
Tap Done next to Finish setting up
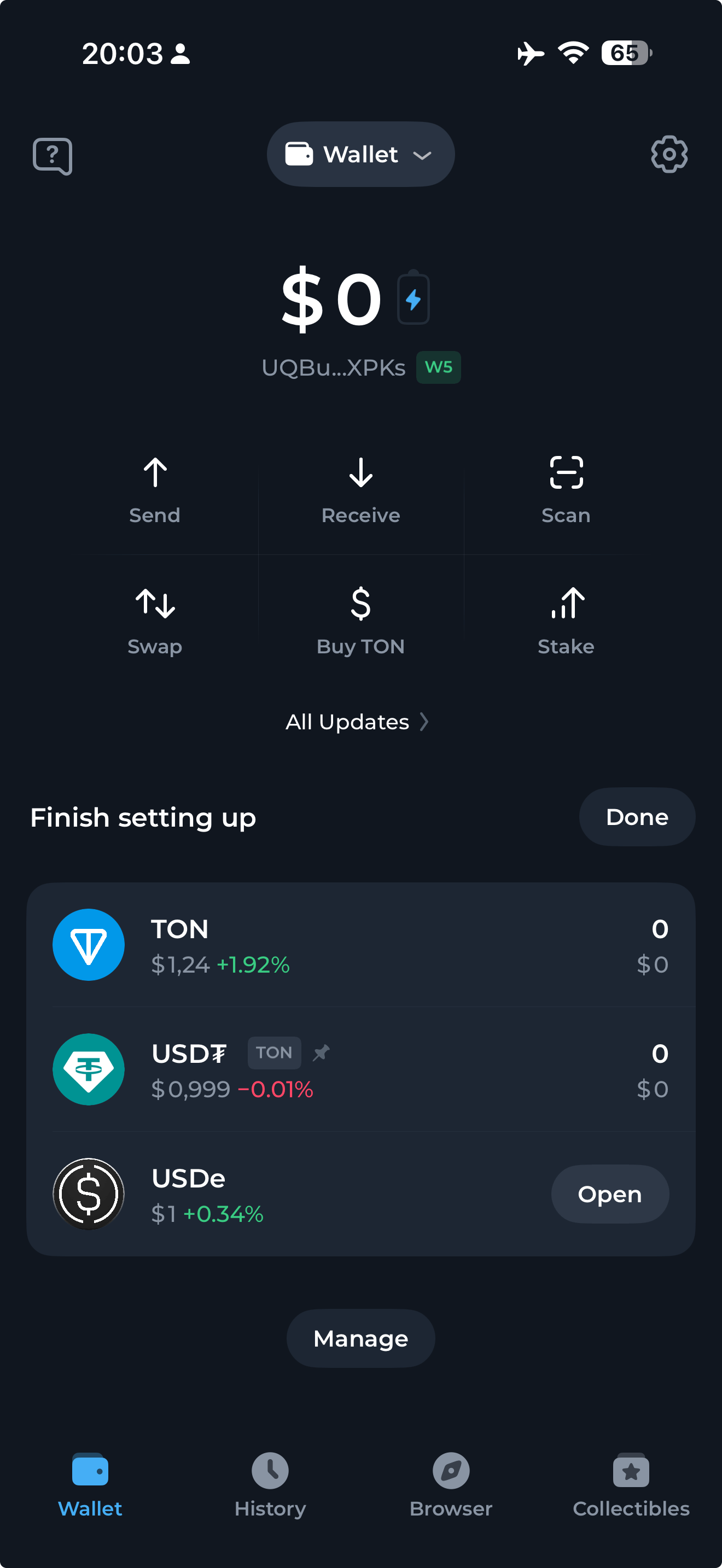[637, 817]
